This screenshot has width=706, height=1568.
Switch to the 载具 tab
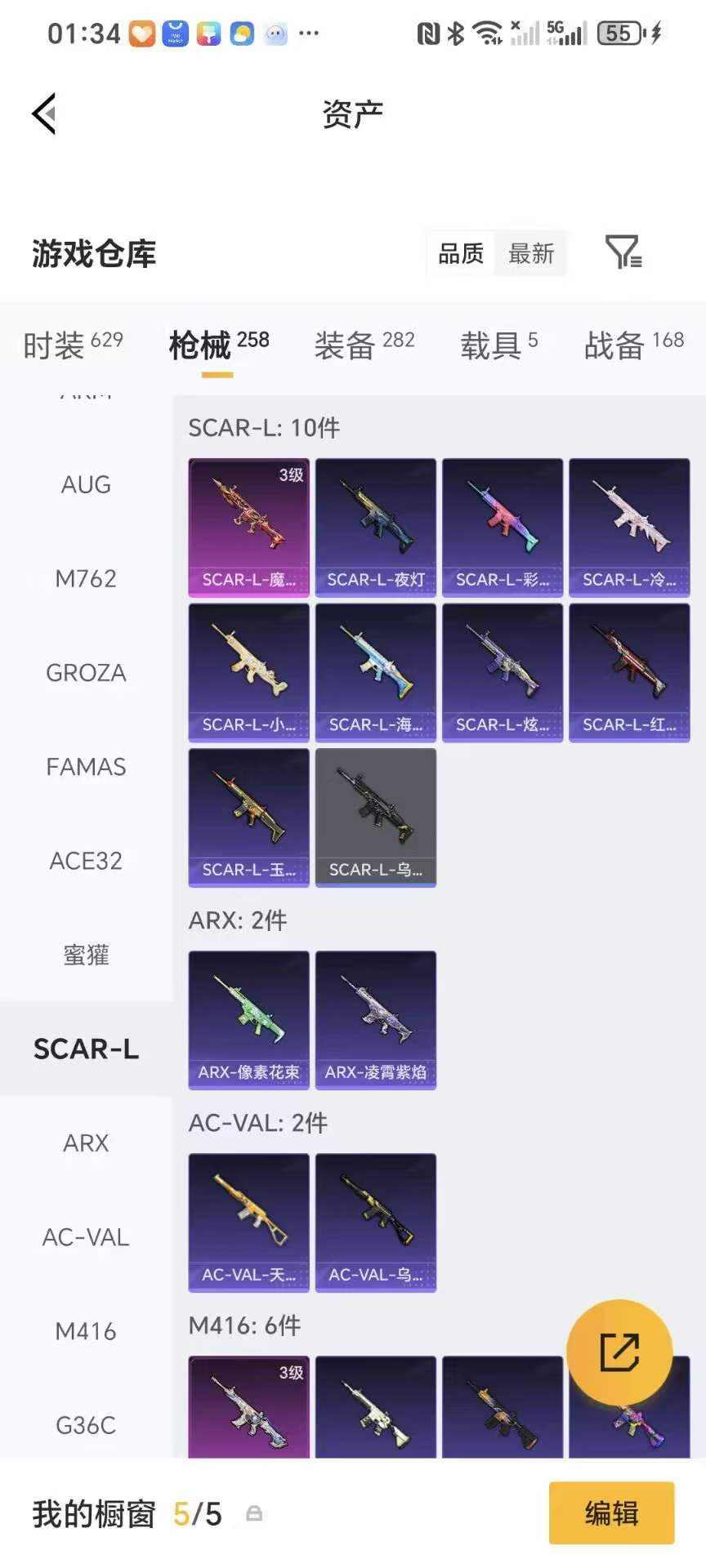pos(498,345)
